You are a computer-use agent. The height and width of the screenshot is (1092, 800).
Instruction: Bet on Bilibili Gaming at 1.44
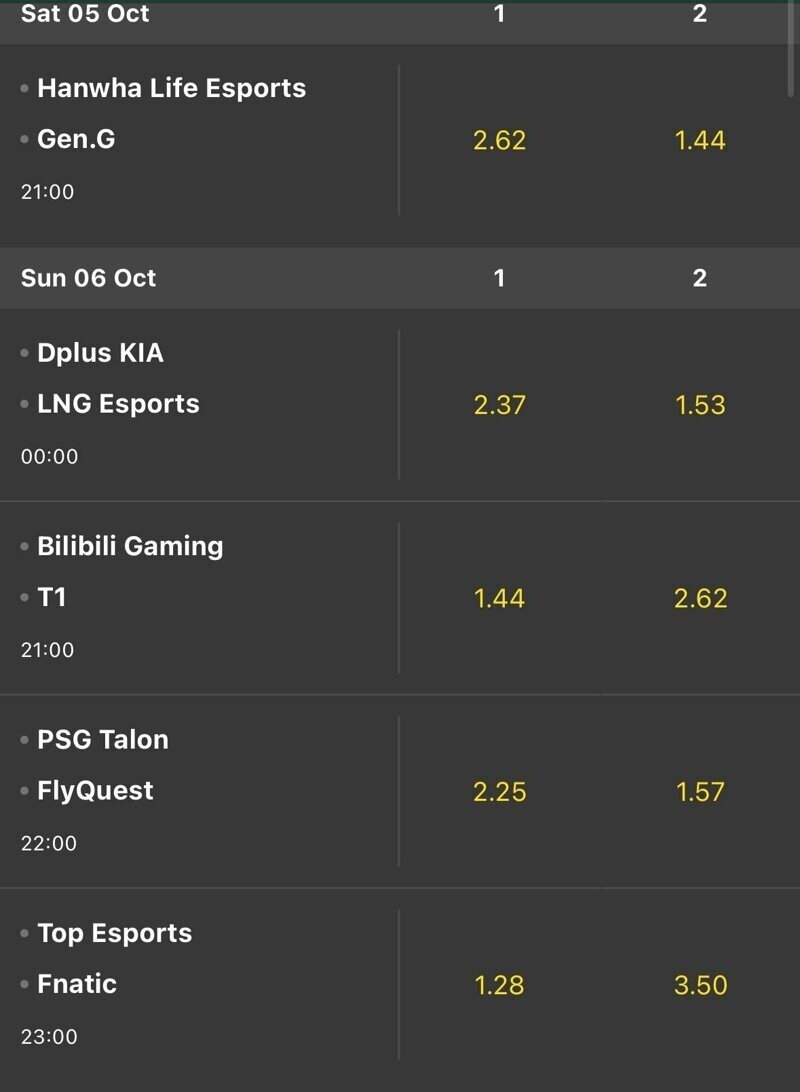point(499,598)
